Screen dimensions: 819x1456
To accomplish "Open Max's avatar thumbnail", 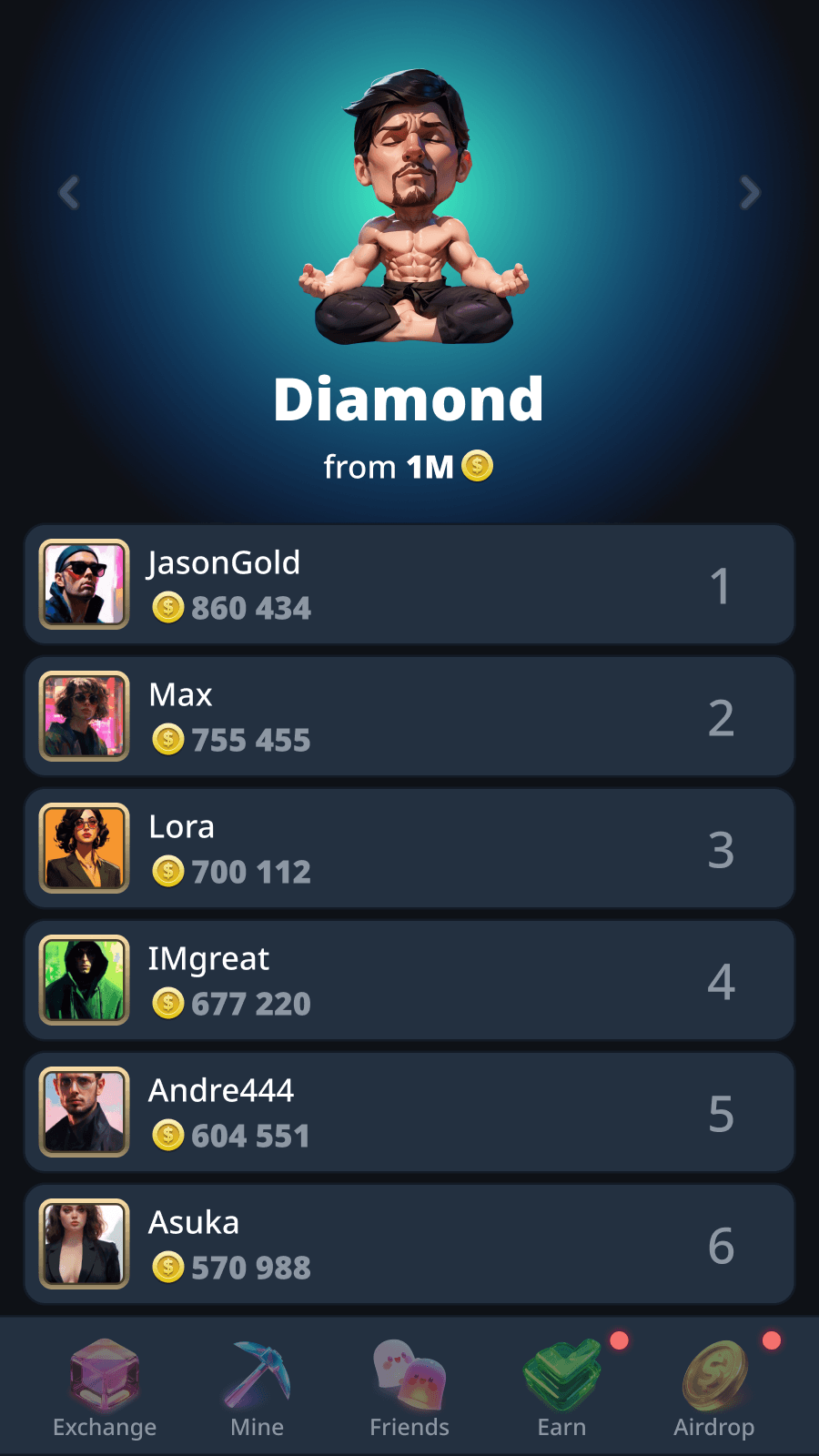I will pyautogui.click(x=84, y=715).
